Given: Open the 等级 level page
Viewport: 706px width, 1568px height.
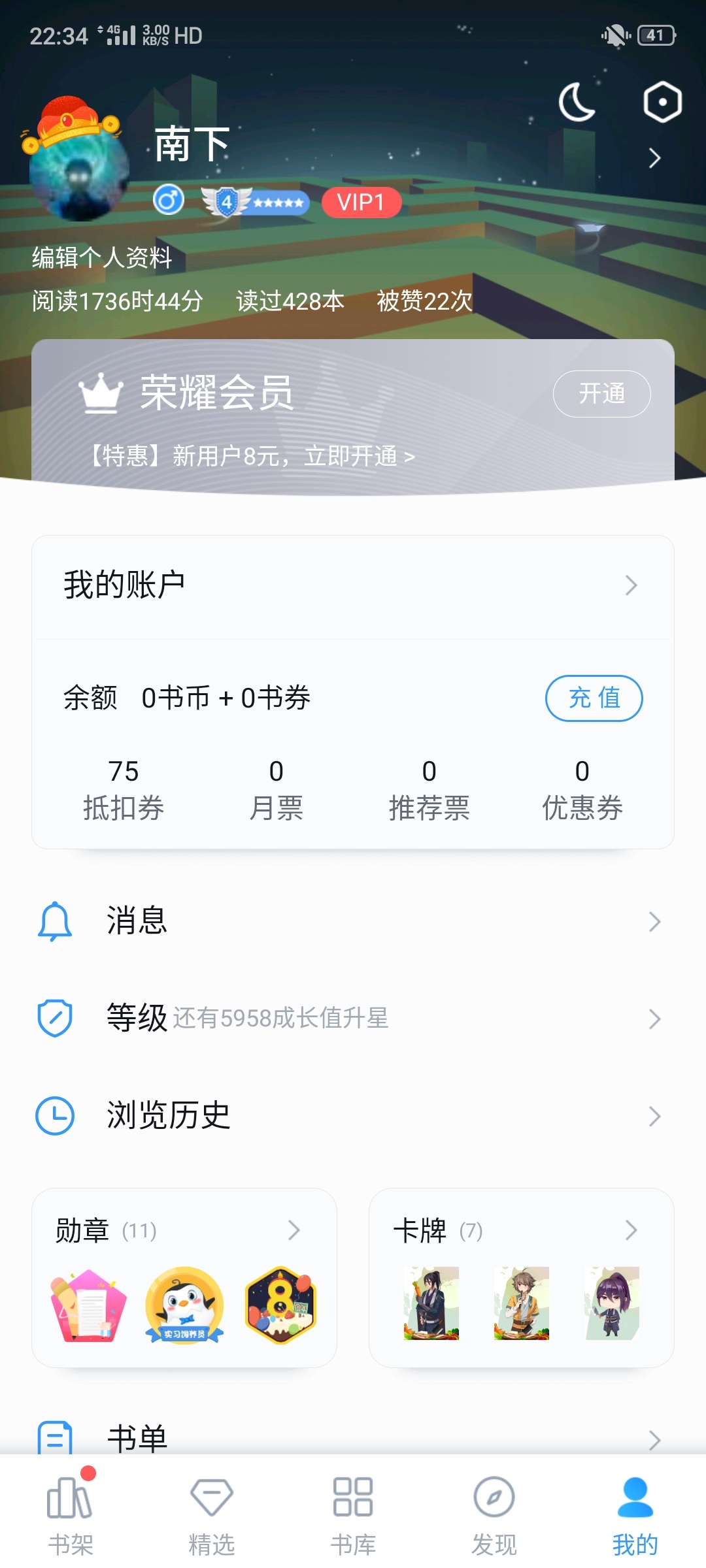Looking at the screenshot, I should (x=353, y=1018).
